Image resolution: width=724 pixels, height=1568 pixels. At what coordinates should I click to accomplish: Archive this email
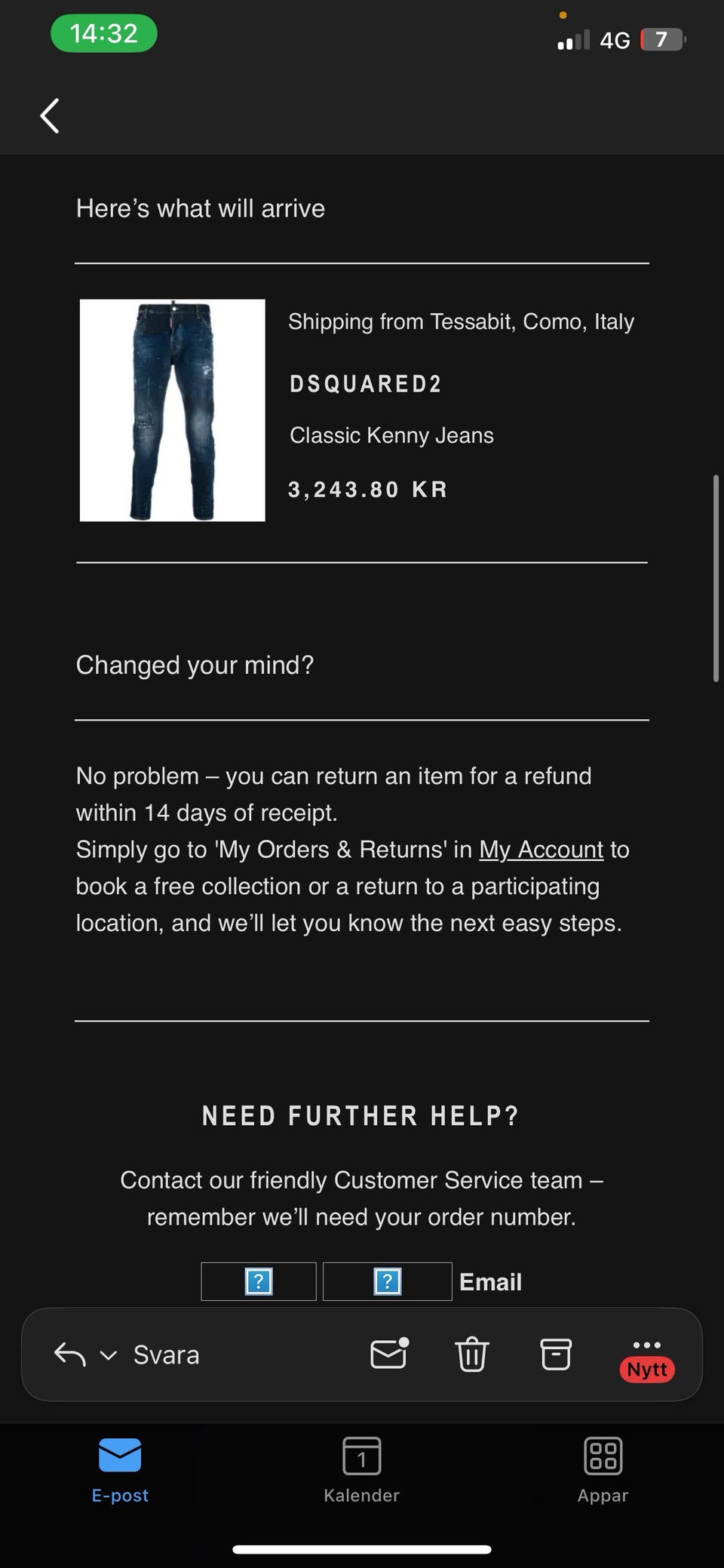point(556,1354)
